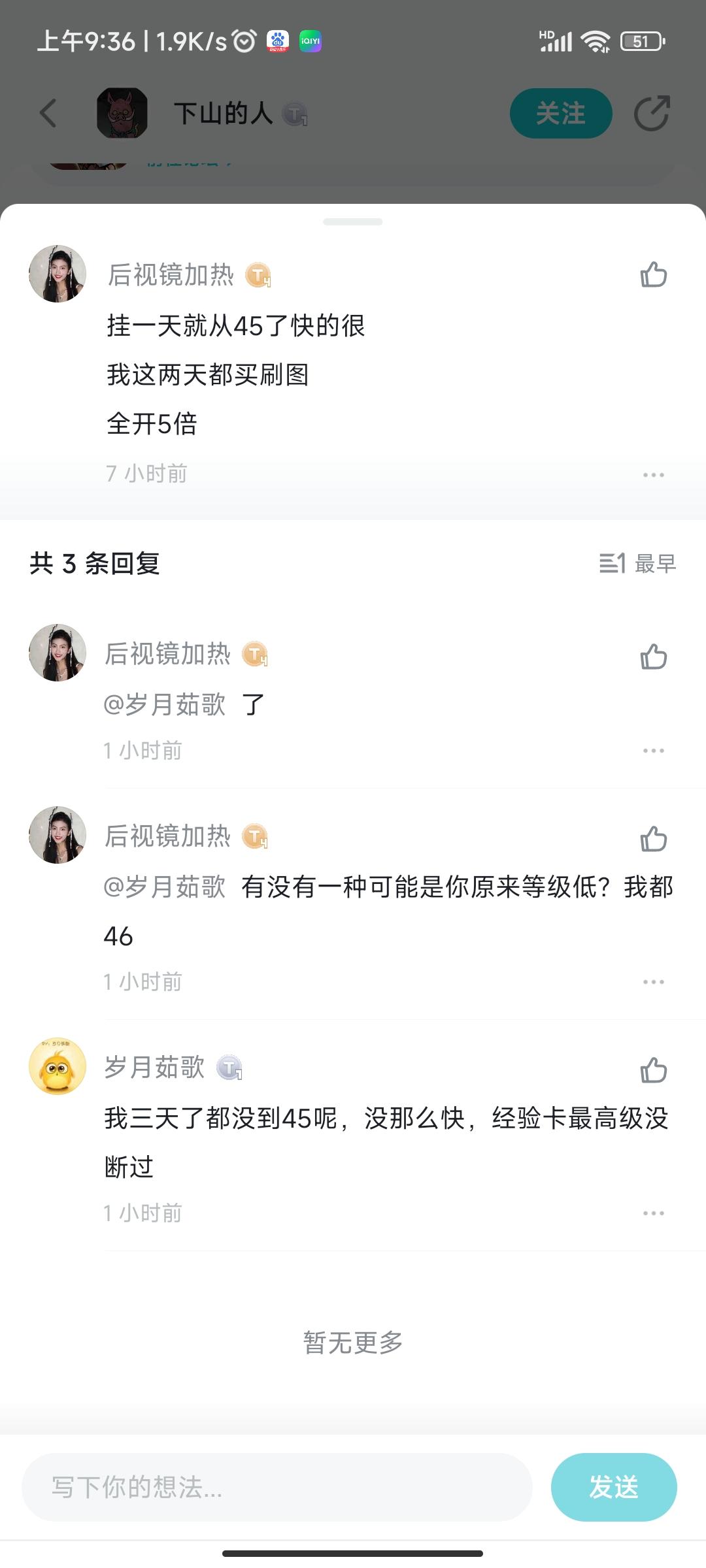This screenshot has height=1568, width=706.
Task: Like the comment '挂一天就从45了快的很'
Action: click(653, 275)
